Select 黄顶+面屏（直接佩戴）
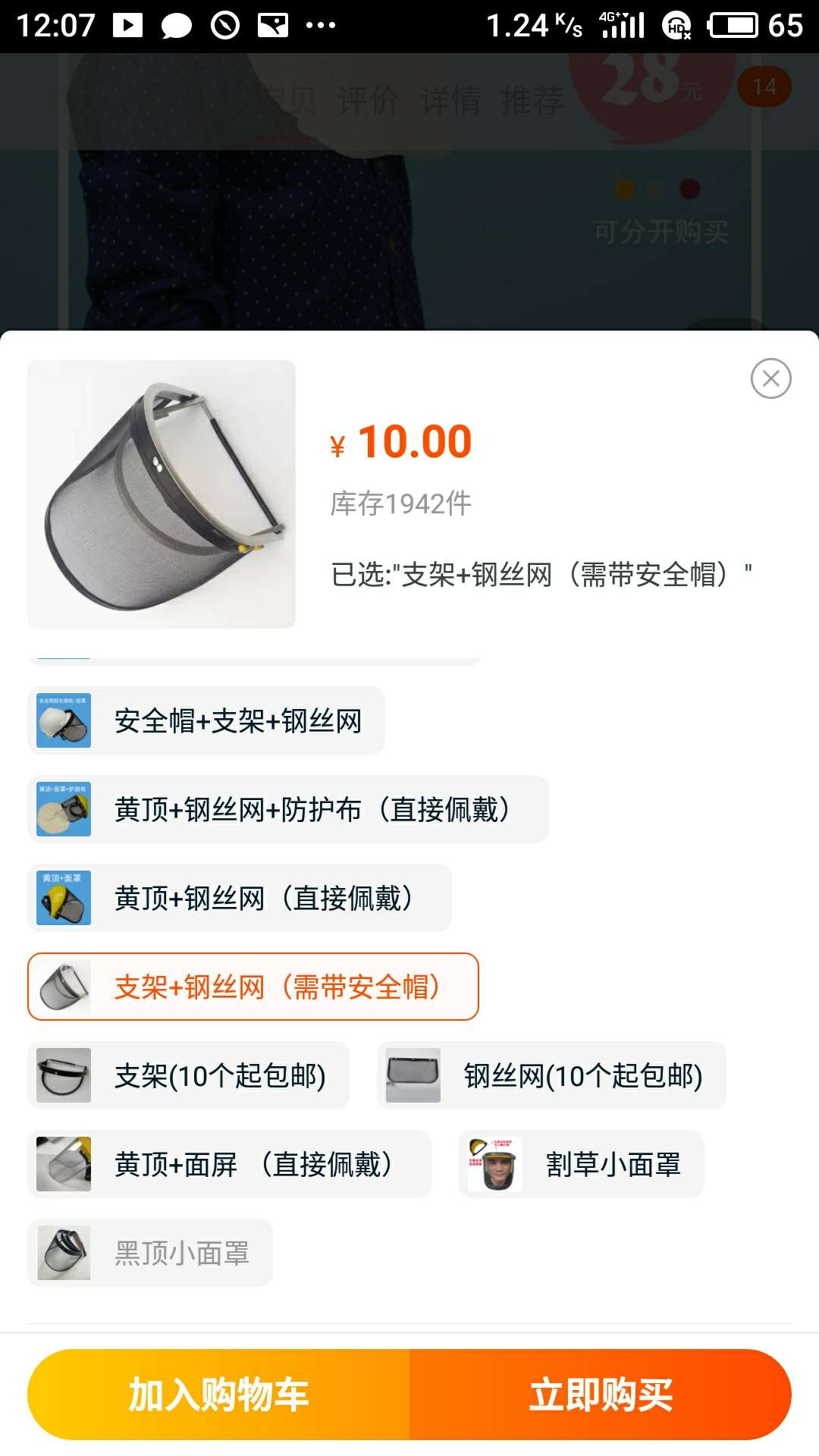Image resolution: width=819 pixels, height=1456 pixels. click(229, 1164)
